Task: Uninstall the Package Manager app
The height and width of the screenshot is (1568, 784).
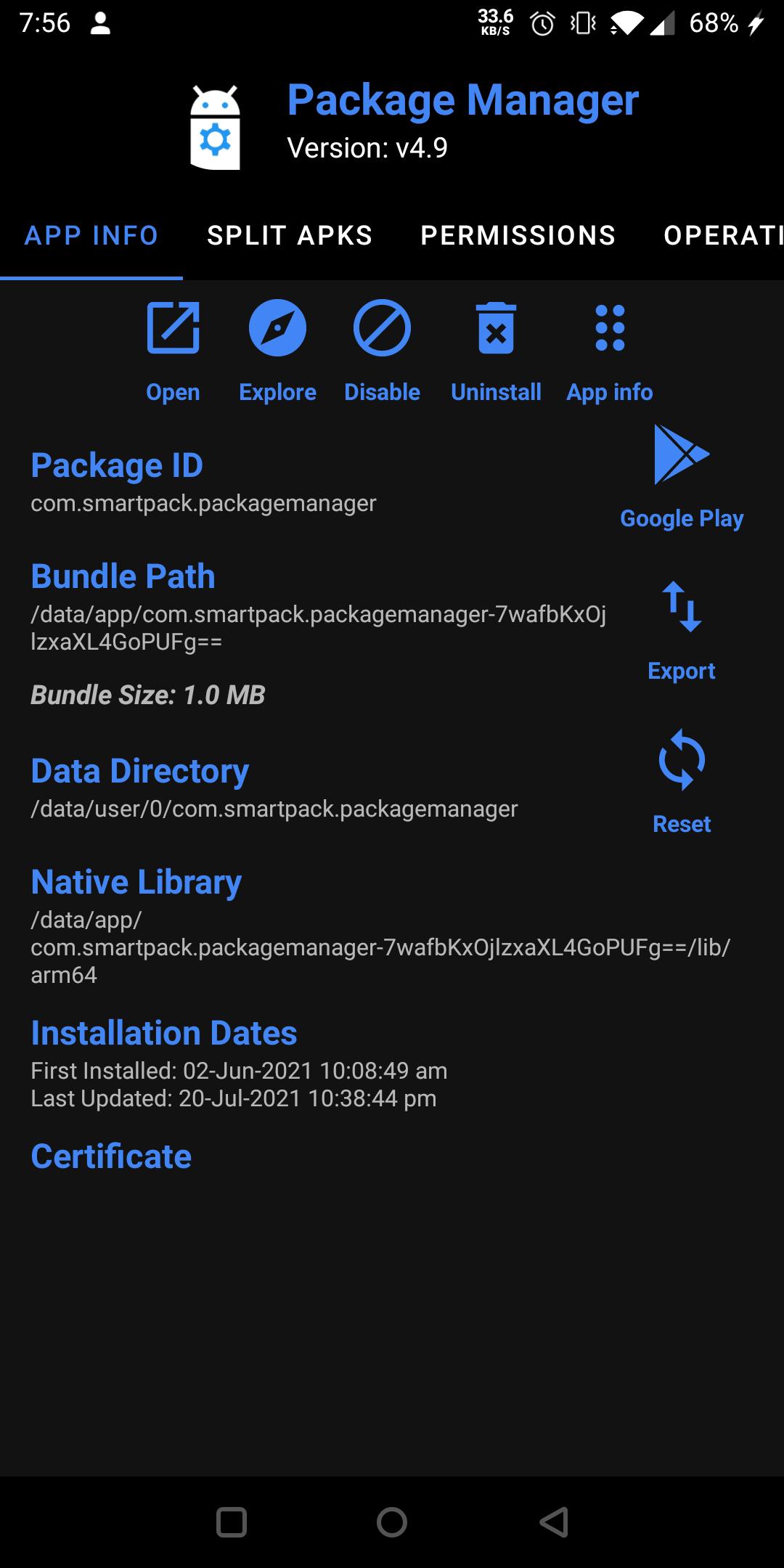Action: (x=496, y=352)
